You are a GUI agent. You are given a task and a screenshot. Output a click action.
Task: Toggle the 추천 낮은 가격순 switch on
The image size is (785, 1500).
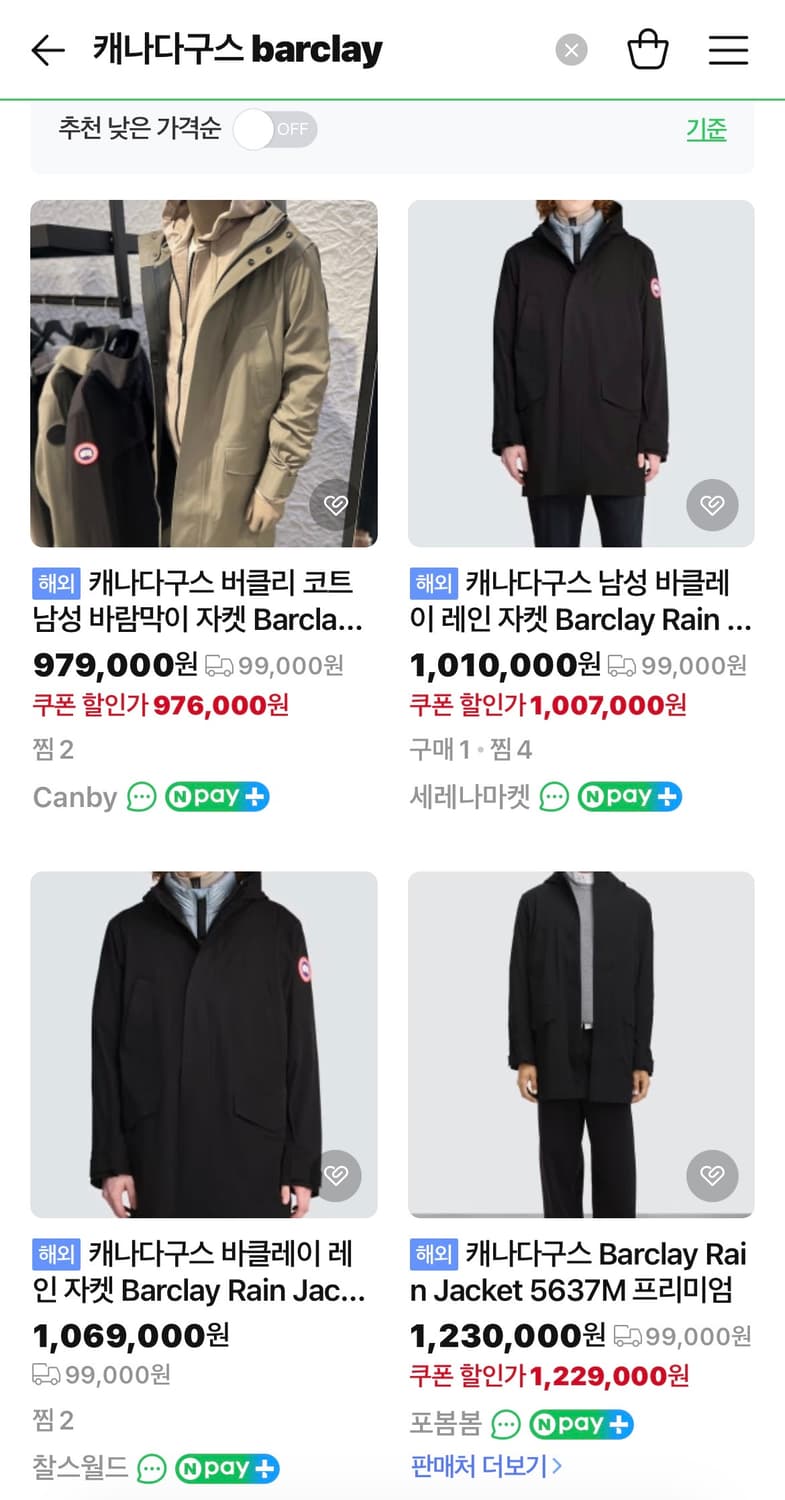pyautogui.click(x=275, y=129)
